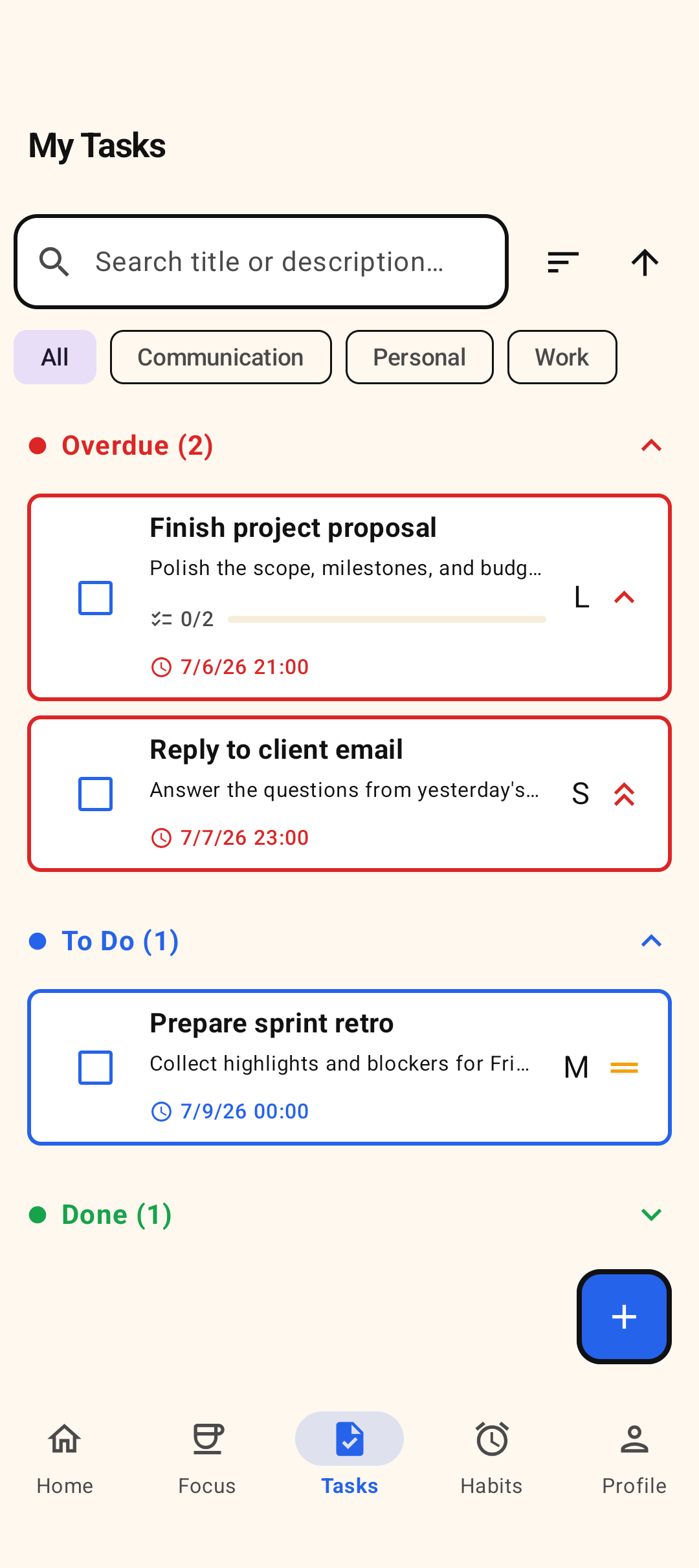Open the Finish project proposal task
Viewport: 699px width, 1568px height.
click(349, 598)
